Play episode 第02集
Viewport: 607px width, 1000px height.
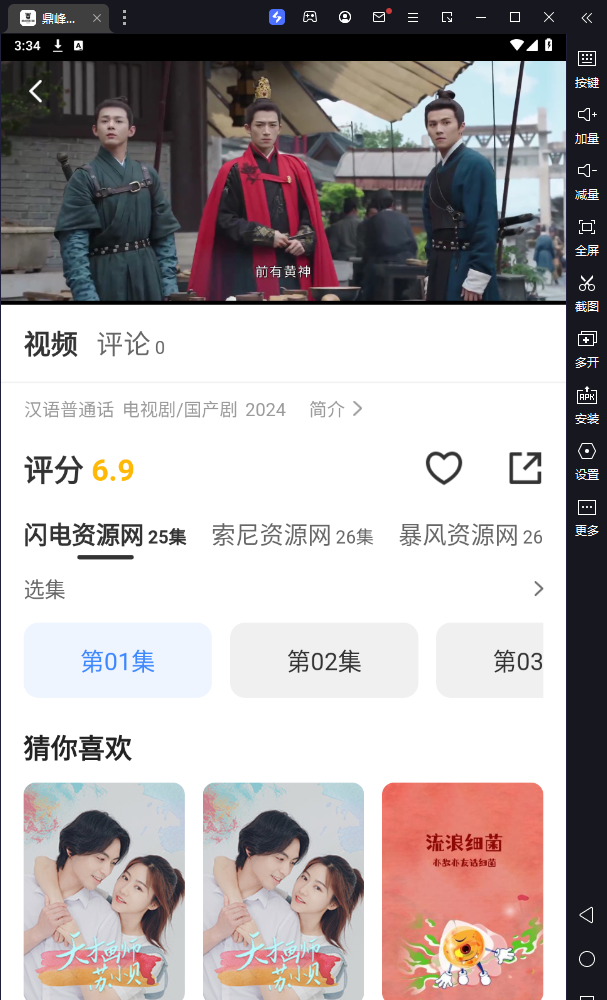(324, 661)
